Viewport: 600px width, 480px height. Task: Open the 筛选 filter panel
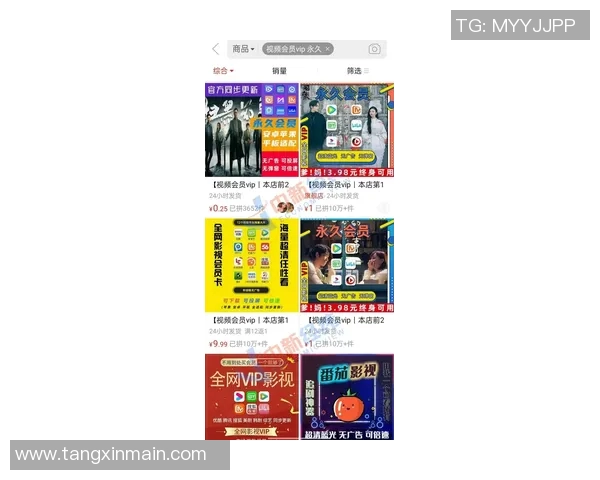[357, 71]
